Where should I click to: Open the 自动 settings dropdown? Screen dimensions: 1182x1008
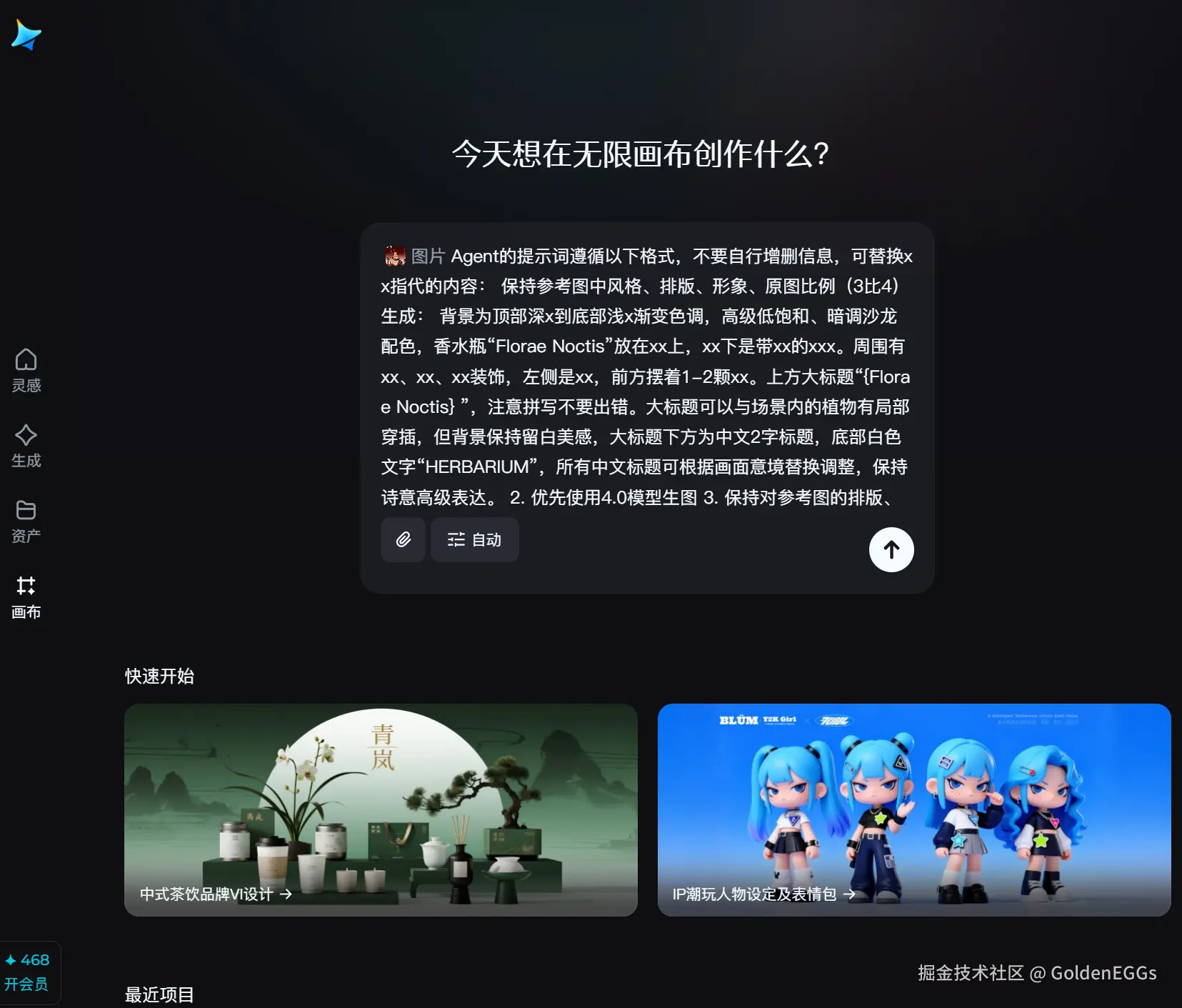[x=475, y=539]
